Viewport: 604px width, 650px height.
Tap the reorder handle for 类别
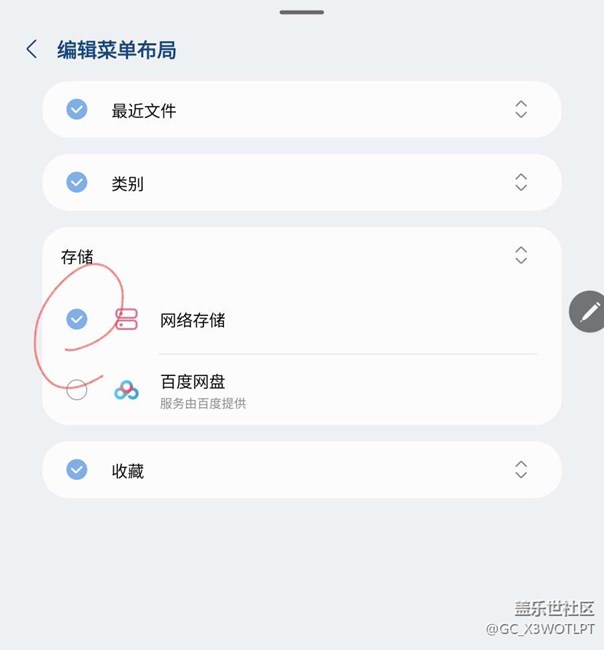[521, 182]
